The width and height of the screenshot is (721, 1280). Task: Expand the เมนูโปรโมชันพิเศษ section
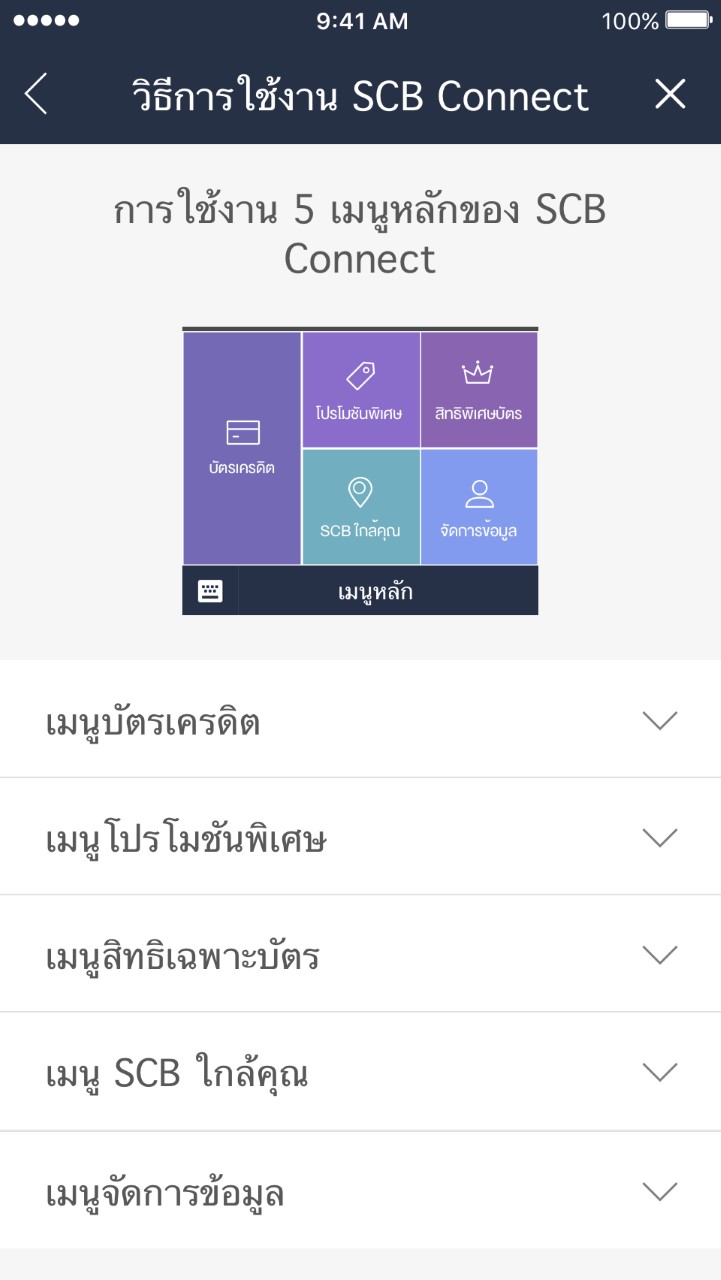point(360,836)
